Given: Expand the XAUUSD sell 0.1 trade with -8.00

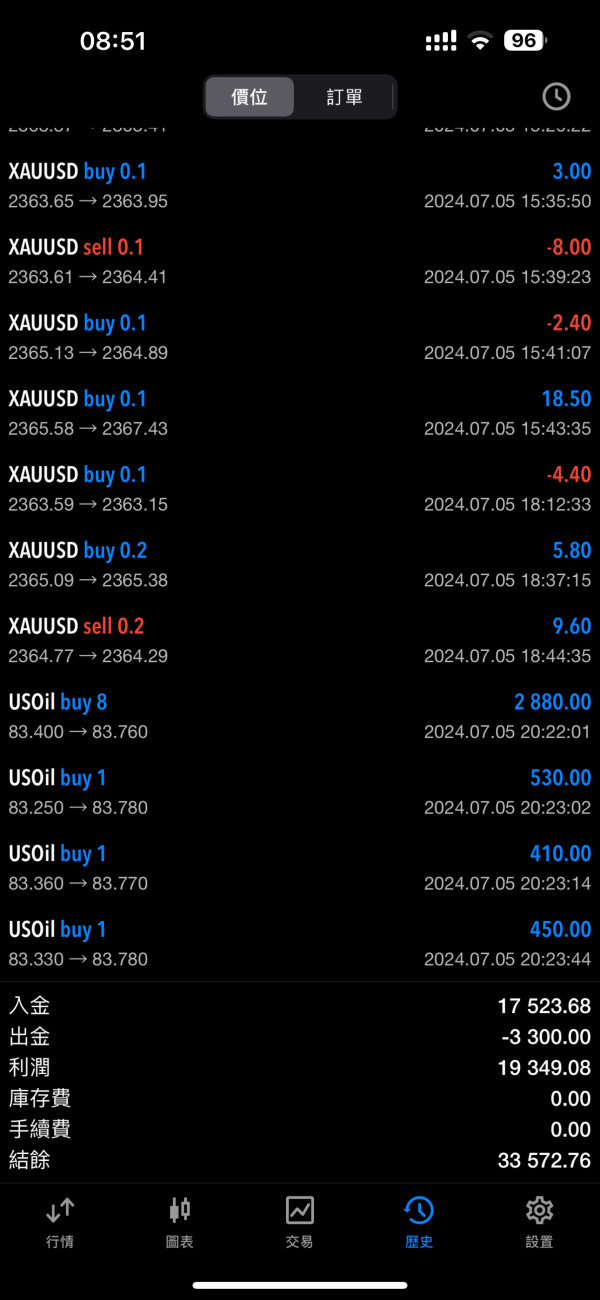Looking at the screenshot, I should (300, 261).
